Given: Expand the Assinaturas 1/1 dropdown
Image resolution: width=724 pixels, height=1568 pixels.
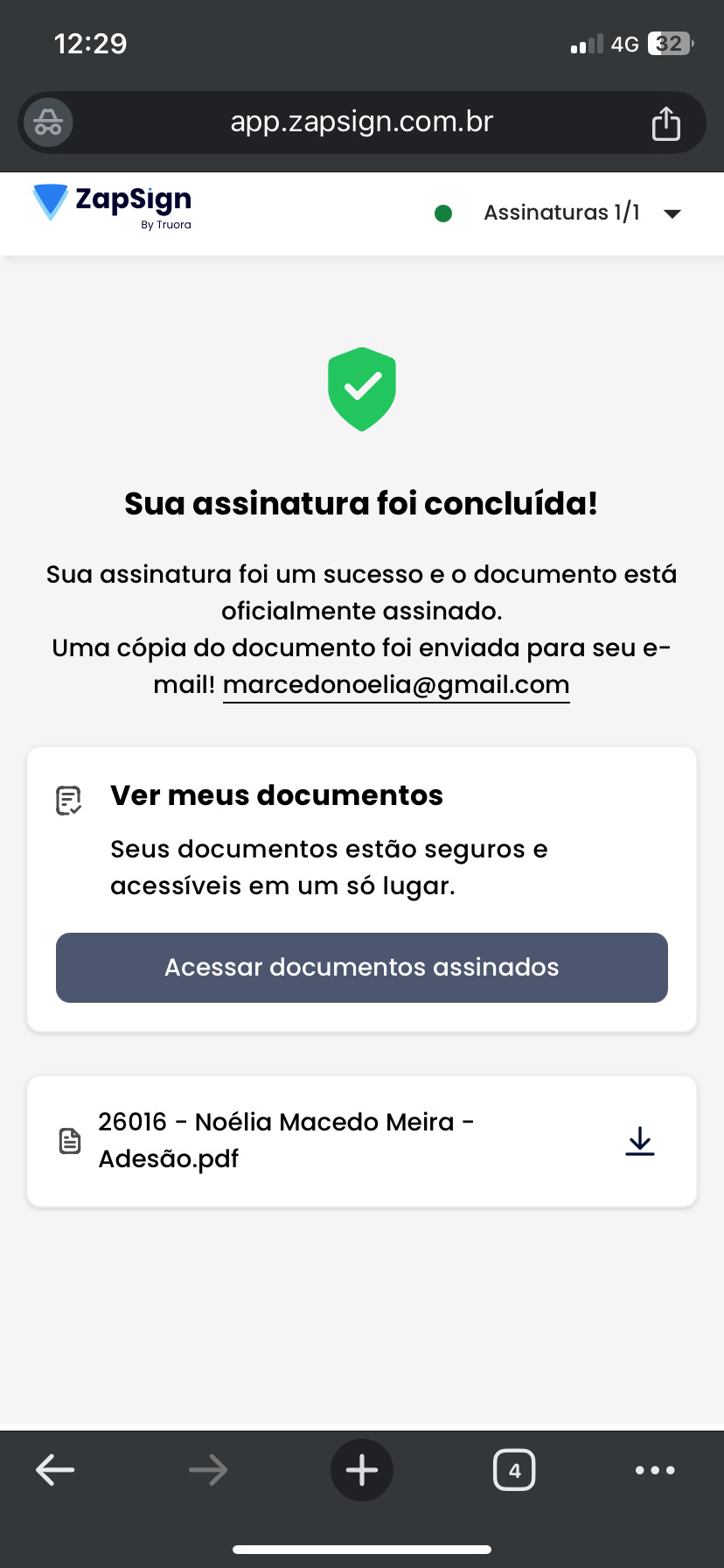Looking at the screenshot, I should [x=671, y=213].
